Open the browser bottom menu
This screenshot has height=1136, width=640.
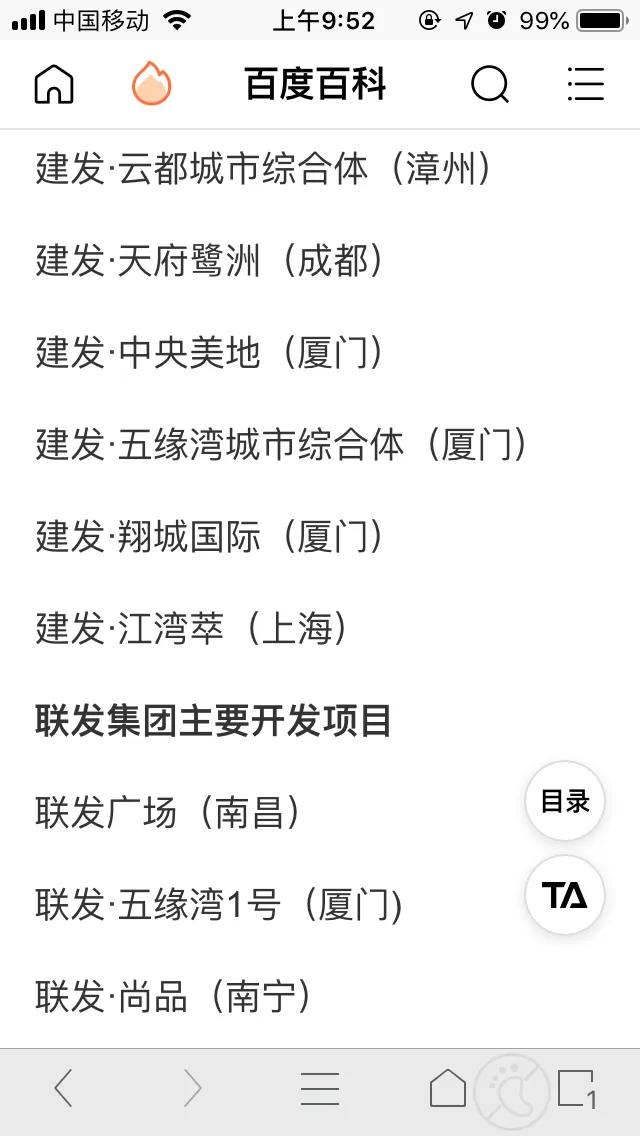tap(320, 1088)
